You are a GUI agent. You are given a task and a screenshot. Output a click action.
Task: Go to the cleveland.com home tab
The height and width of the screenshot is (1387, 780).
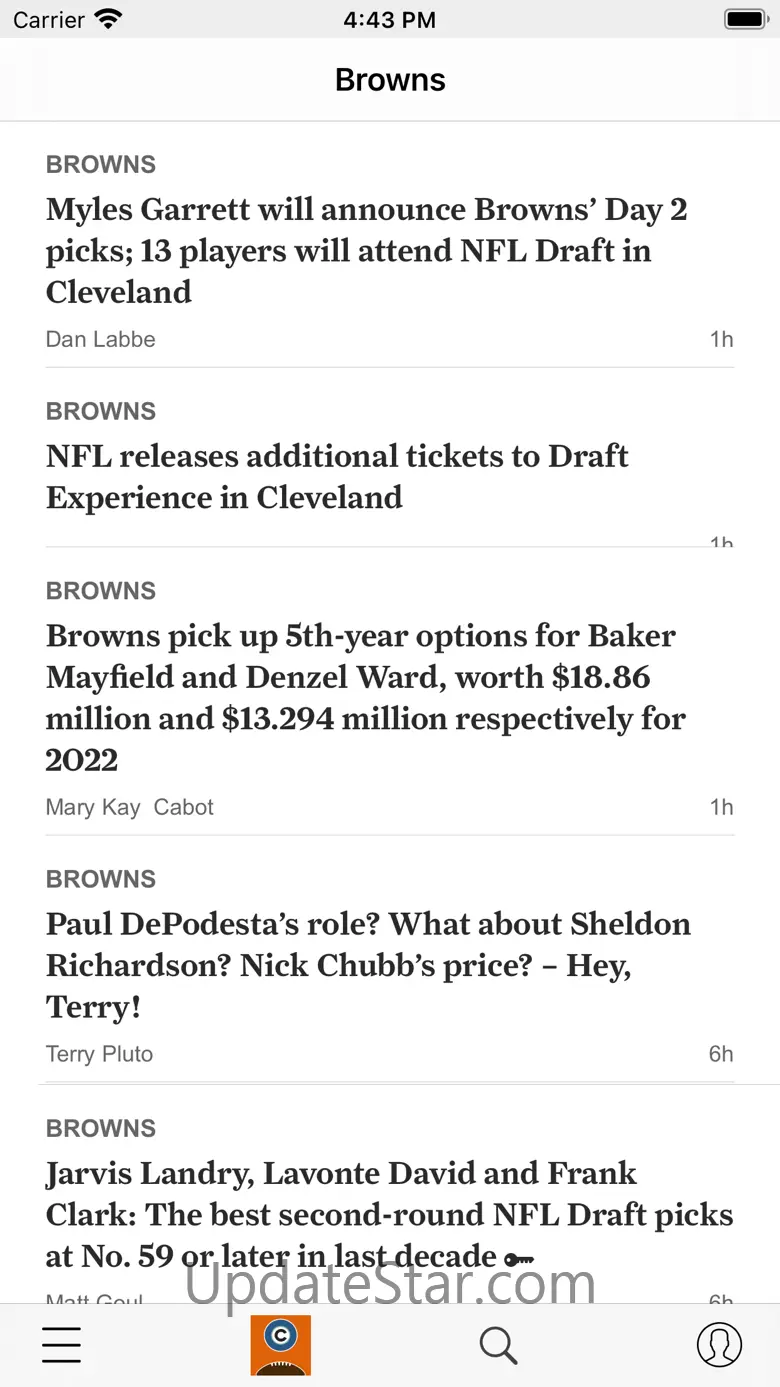[280, 1345]
